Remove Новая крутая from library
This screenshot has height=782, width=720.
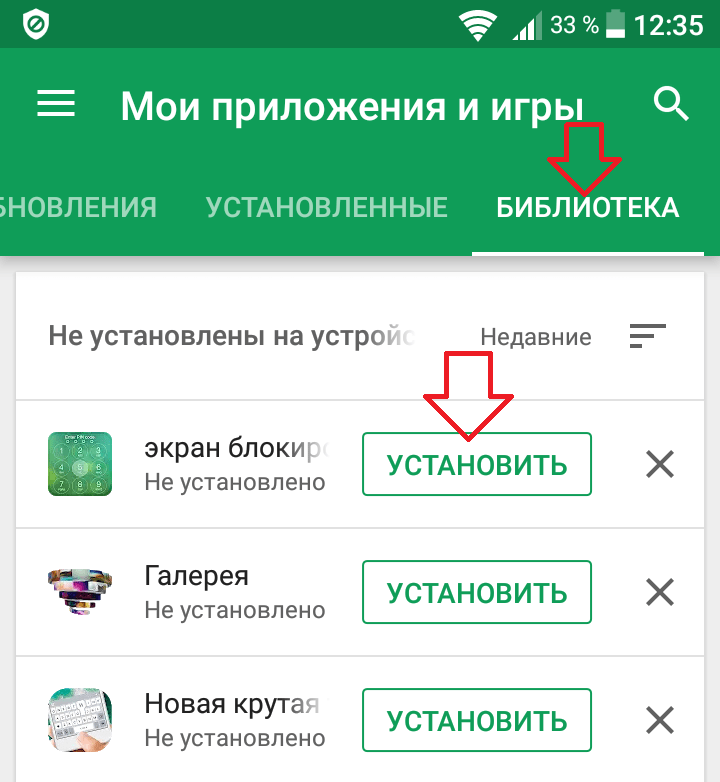tap(659, 721)
